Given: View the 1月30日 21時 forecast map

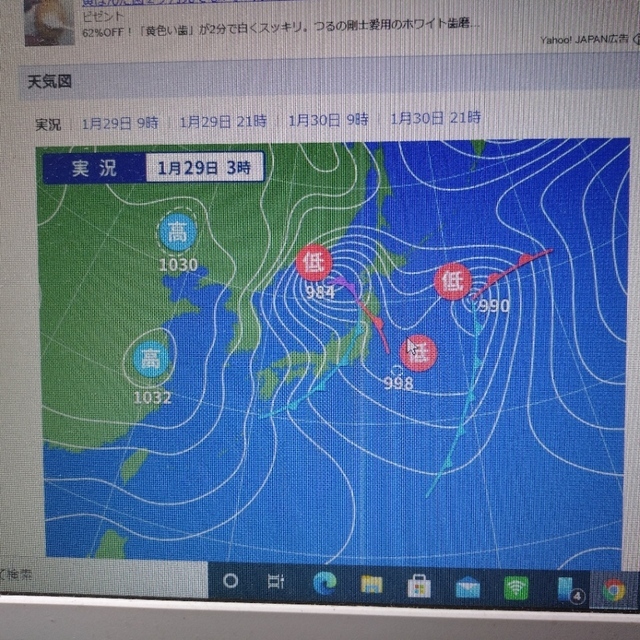Looking at the screenshot, I should click(435, 119).
